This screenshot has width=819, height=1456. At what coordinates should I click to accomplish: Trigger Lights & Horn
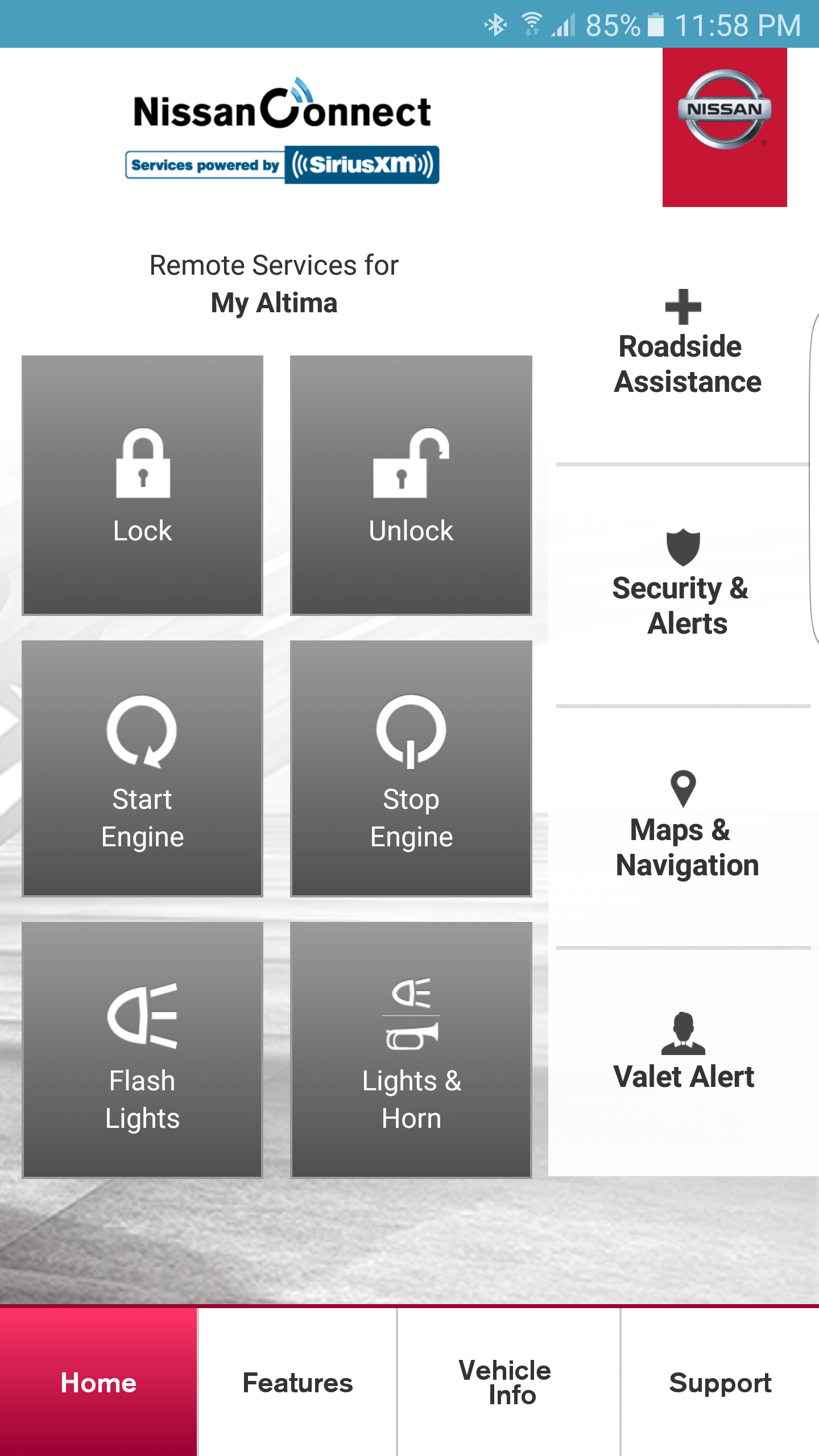411,1050
